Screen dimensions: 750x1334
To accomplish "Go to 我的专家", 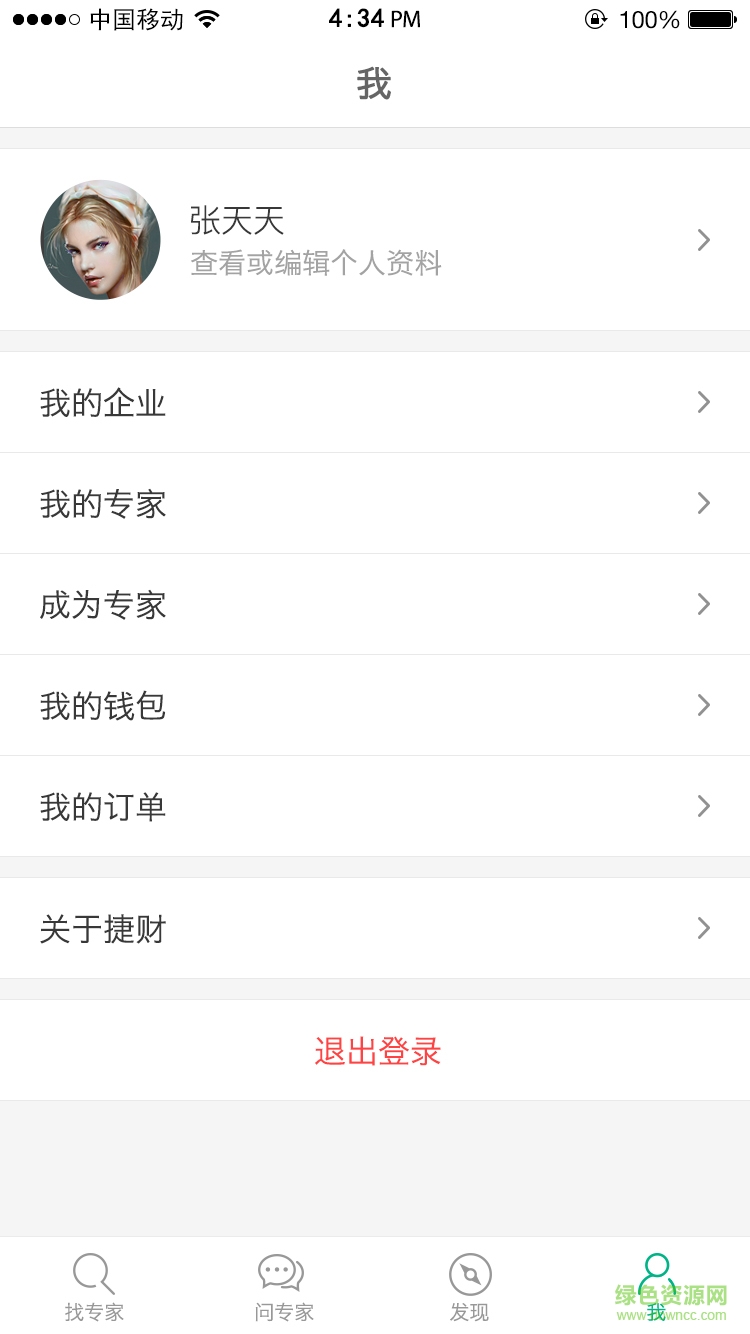I will click(375, 503).
